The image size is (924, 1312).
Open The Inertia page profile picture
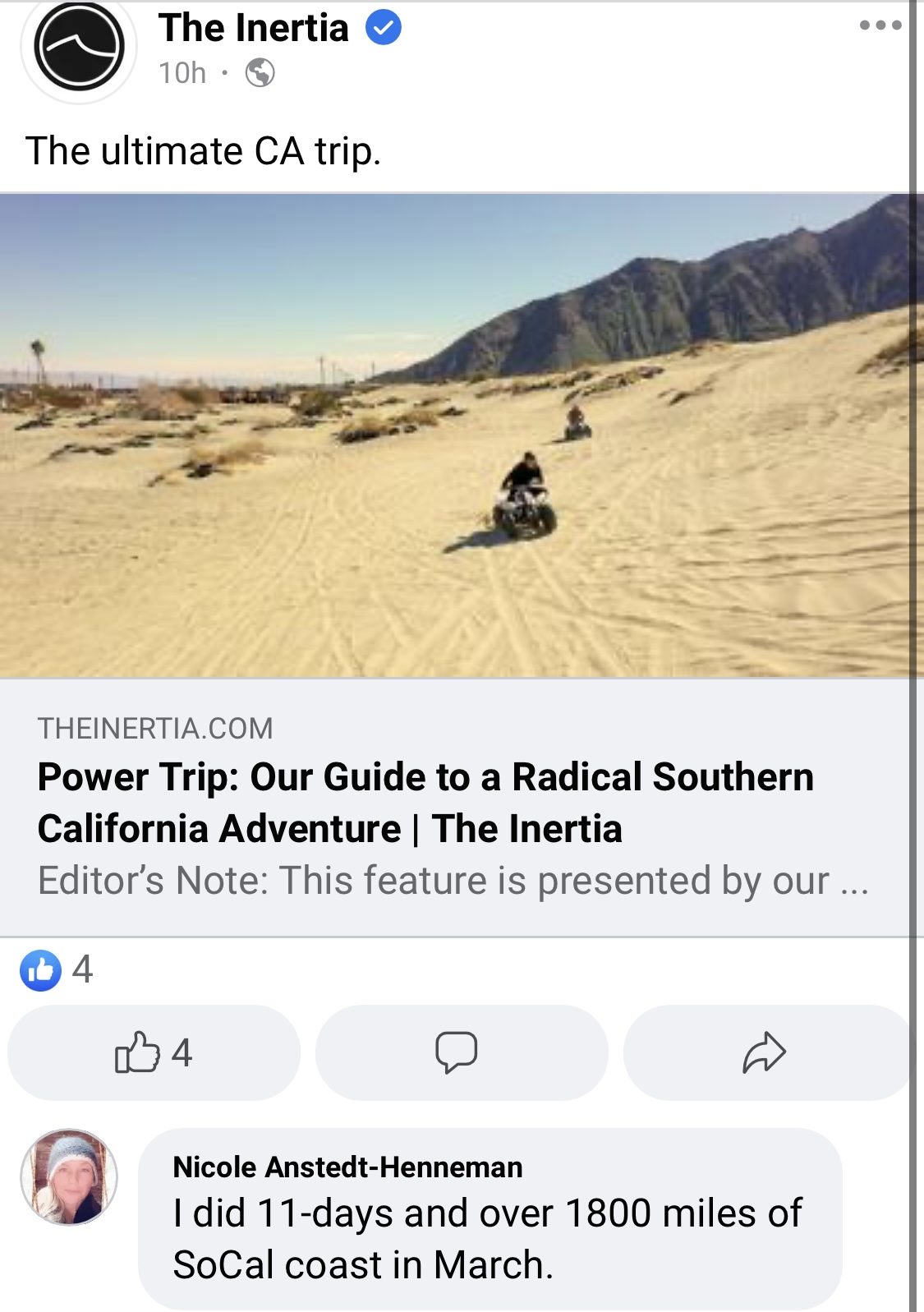[79, 47]
